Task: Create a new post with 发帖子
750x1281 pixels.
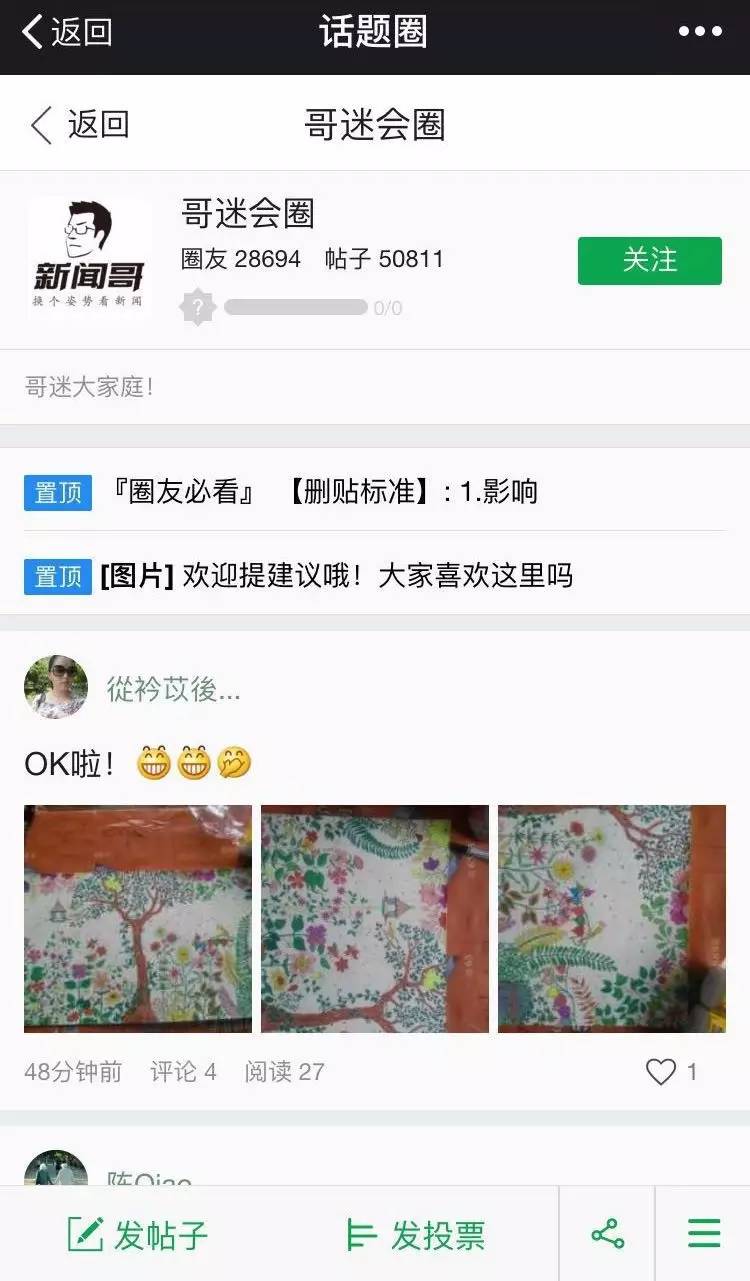Action: point(138,1235)
